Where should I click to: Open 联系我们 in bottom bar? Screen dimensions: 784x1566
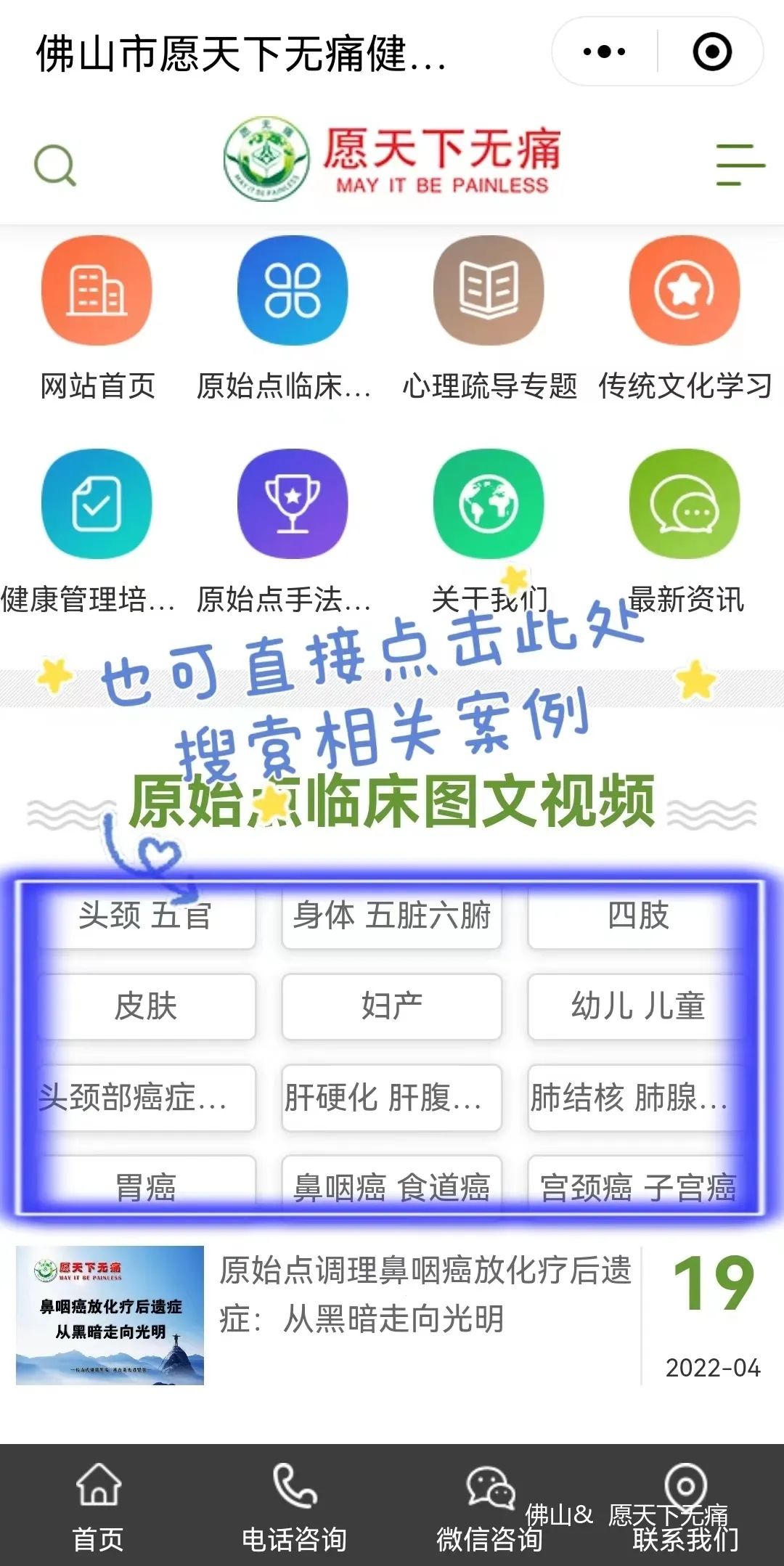(685, 1507)
